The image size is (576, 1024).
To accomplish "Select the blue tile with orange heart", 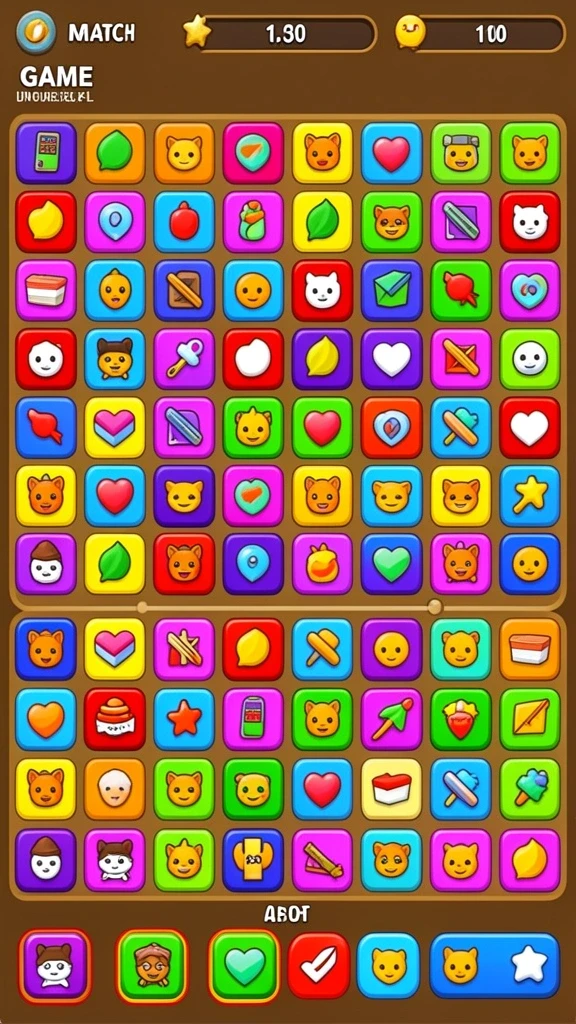I will [x=46, y=718].
